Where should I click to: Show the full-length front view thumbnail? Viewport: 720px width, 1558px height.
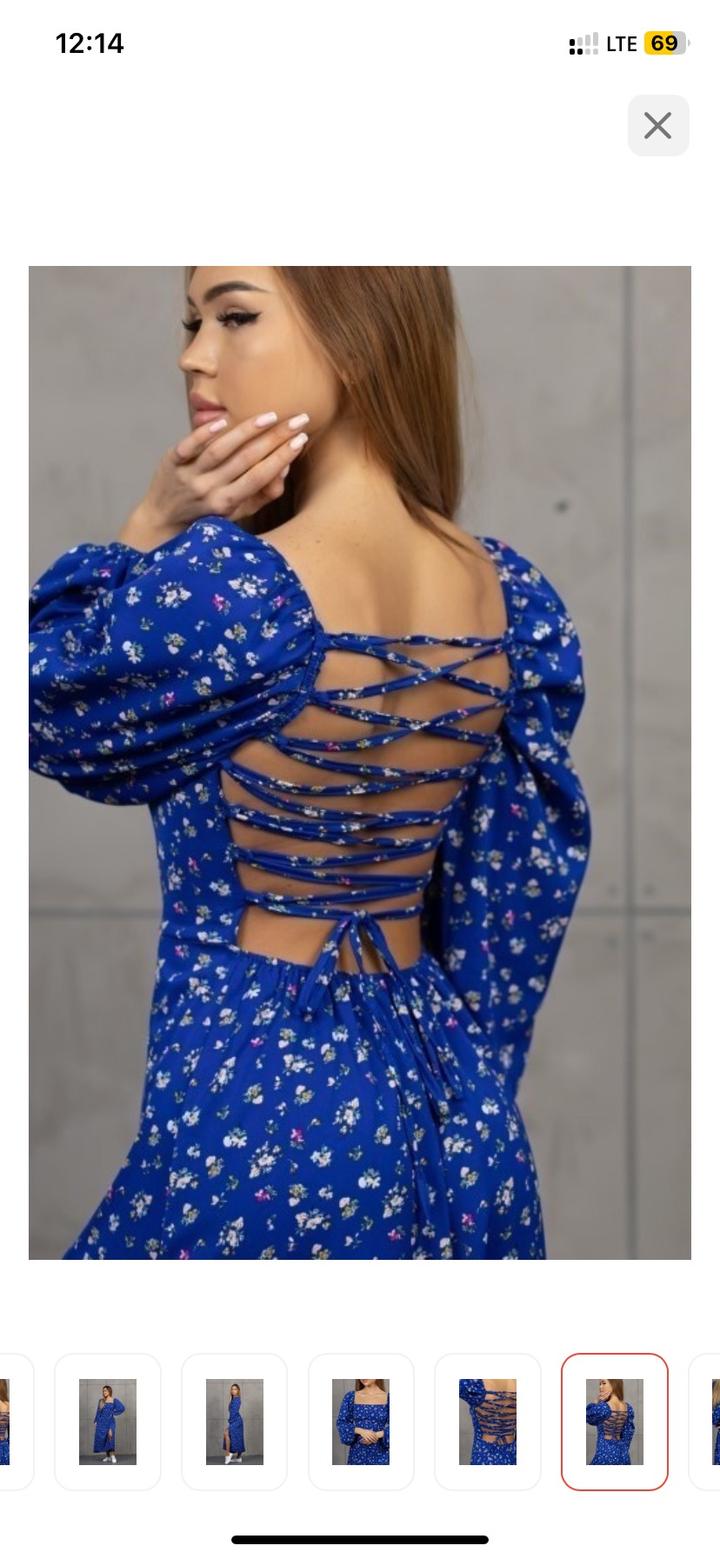108,1421
